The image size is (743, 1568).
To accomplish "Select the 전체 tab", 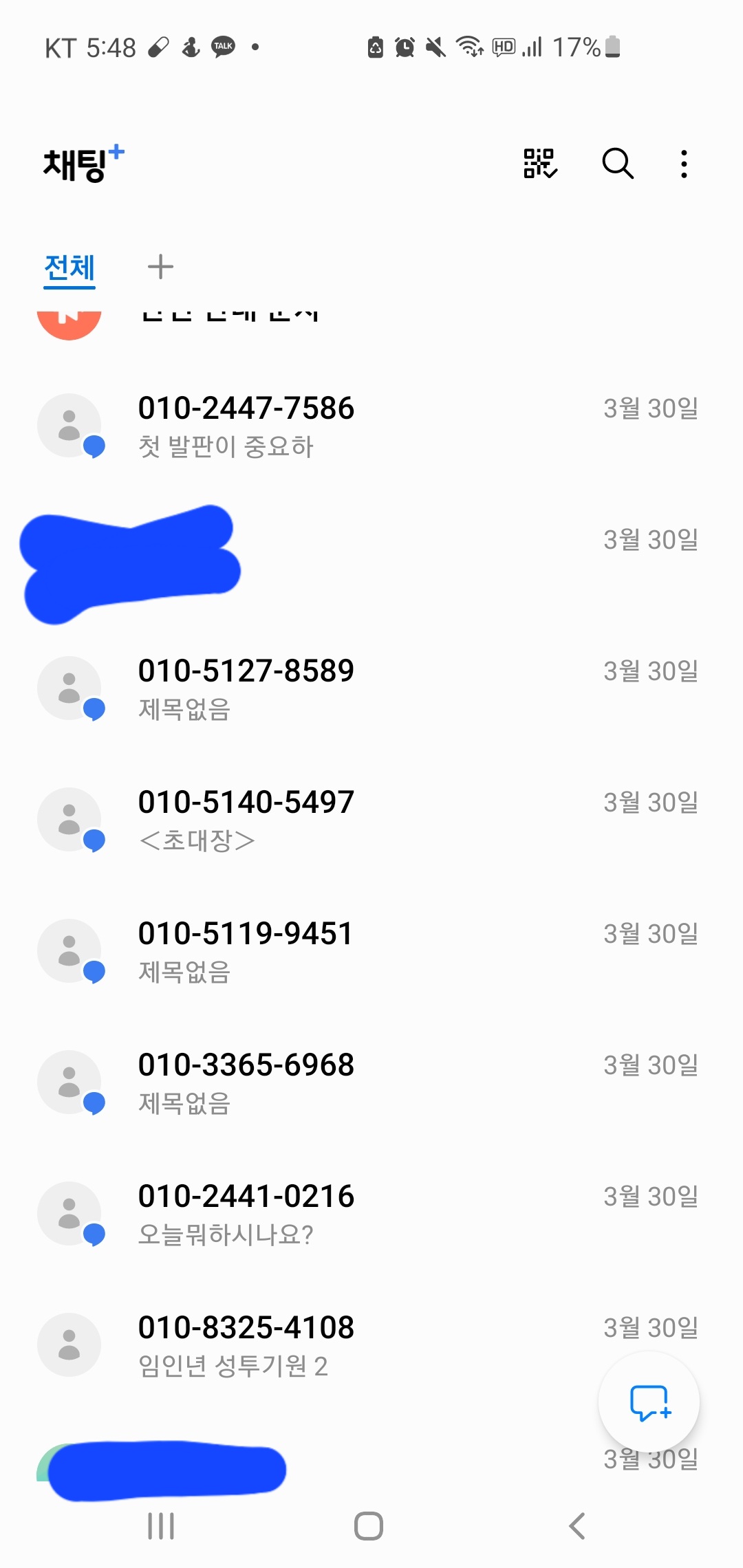I will pyautogui.click(x=69, y=268).
